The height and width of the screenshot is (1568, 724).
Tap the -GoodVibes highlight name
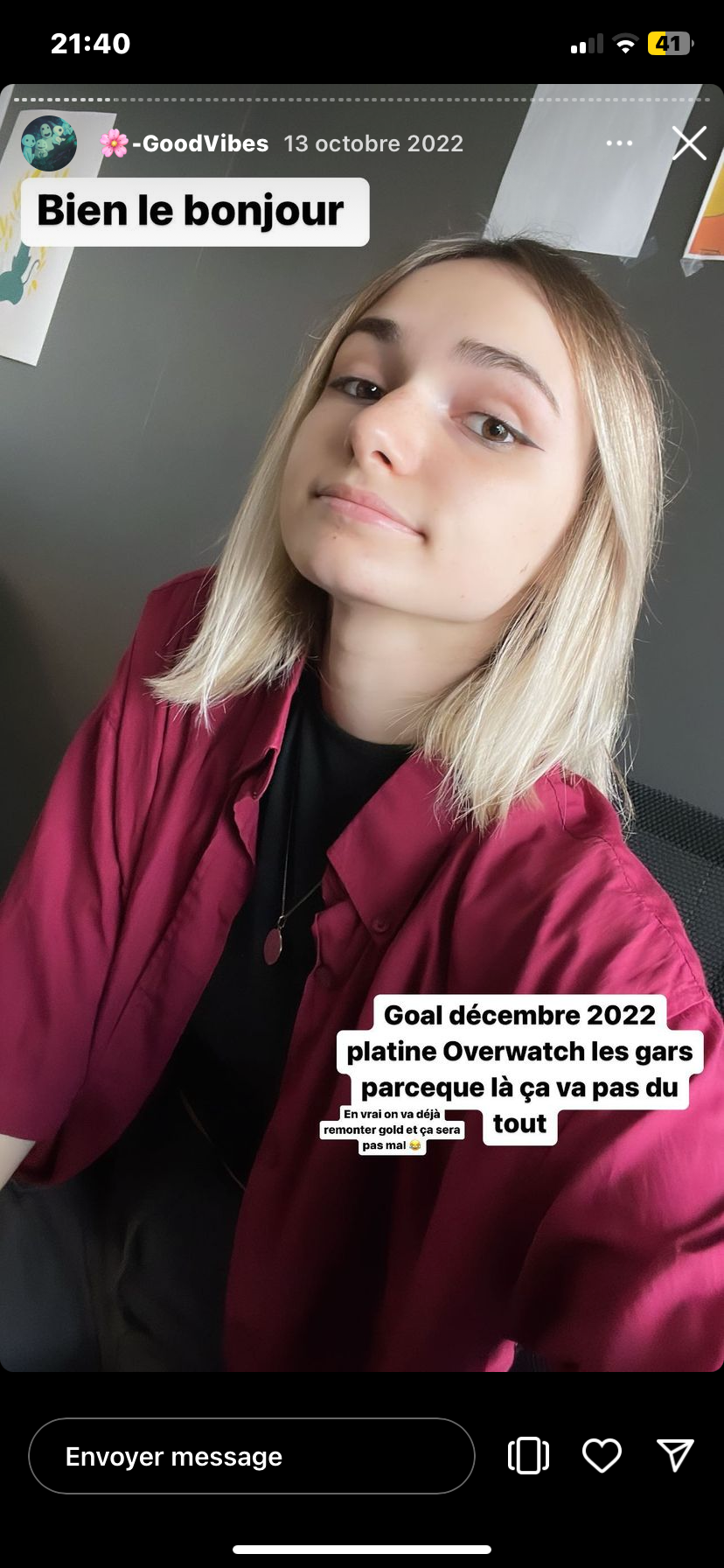coord(199,143)
